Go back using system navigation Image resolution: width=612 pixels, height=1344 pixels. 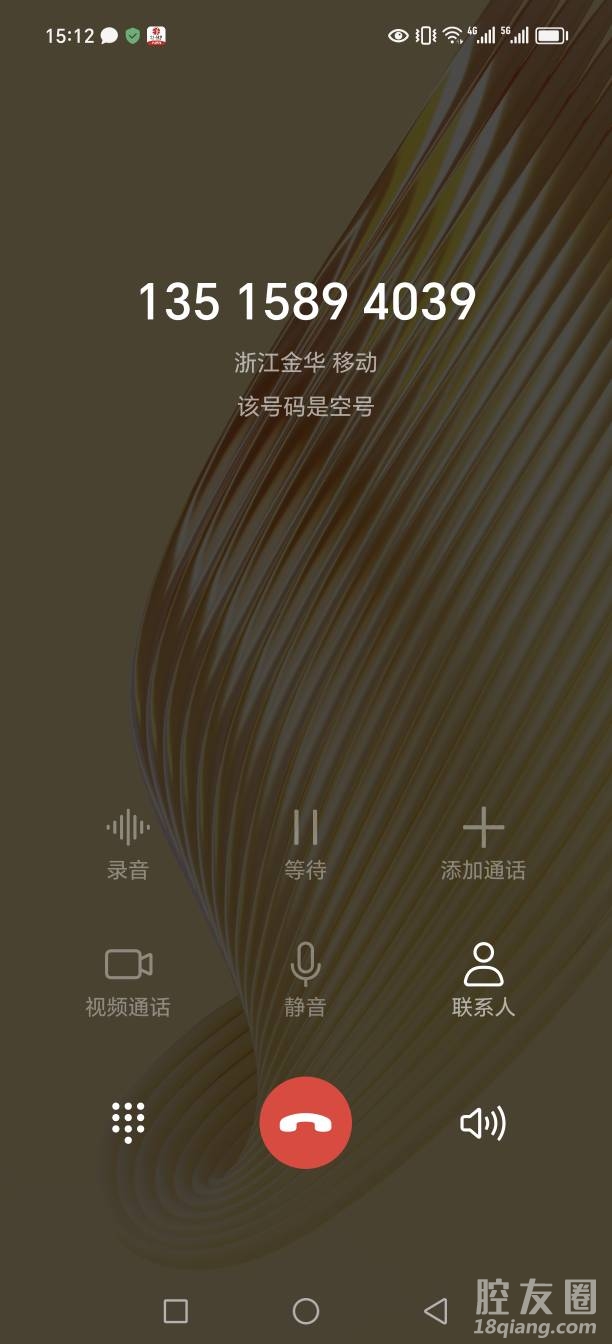pyautogui.click(x=435, y=1311)
